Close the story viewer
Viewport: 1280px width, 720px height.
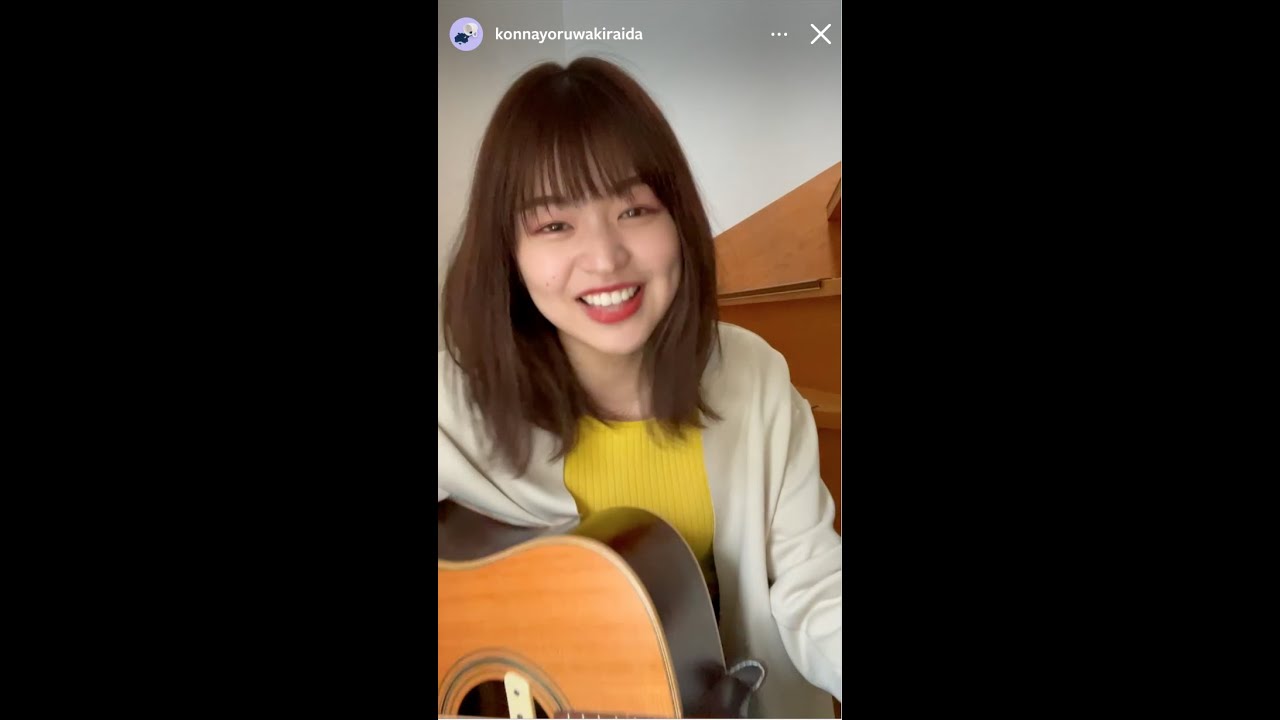(x=820, y=34)
